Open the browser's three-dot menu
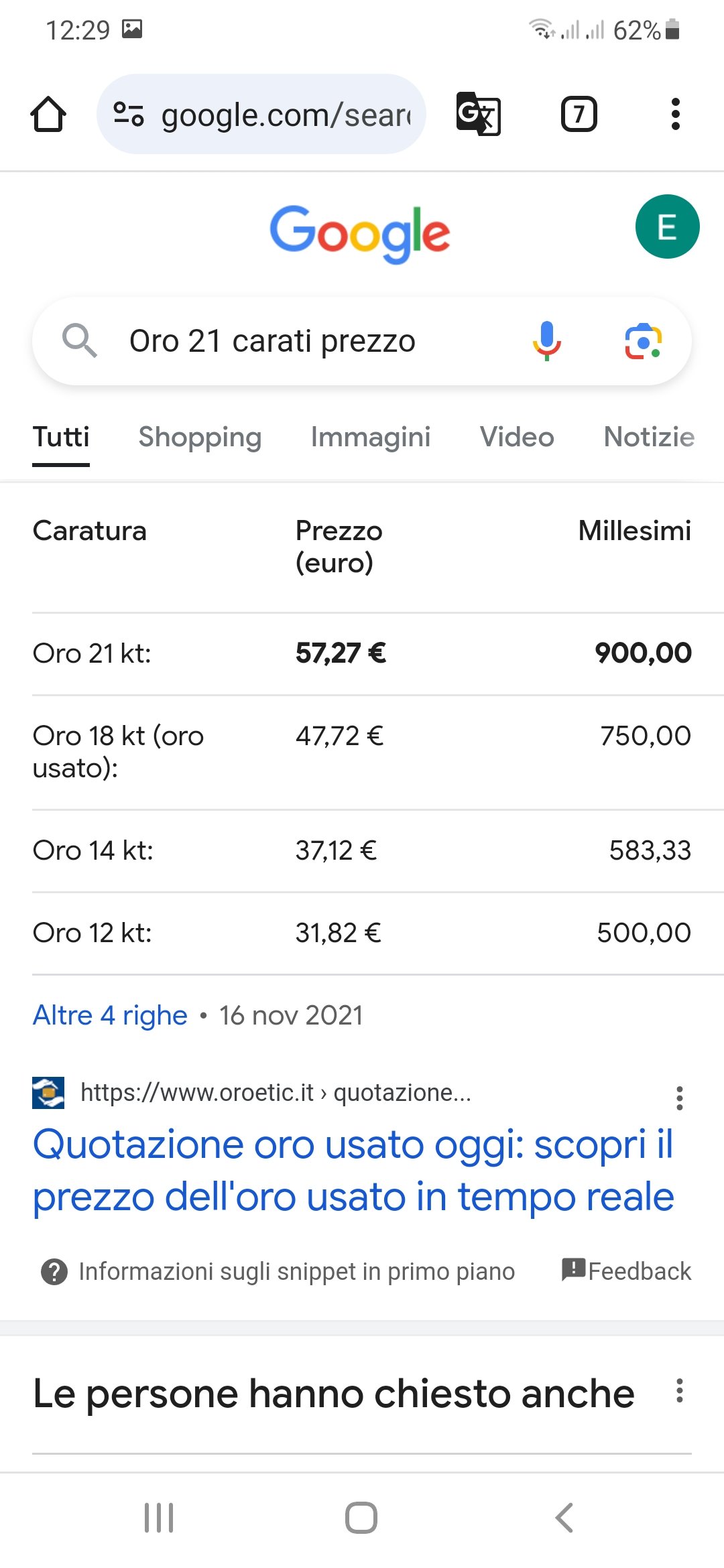This screenshot has height=1568, width=724. (x=676, y=114)
